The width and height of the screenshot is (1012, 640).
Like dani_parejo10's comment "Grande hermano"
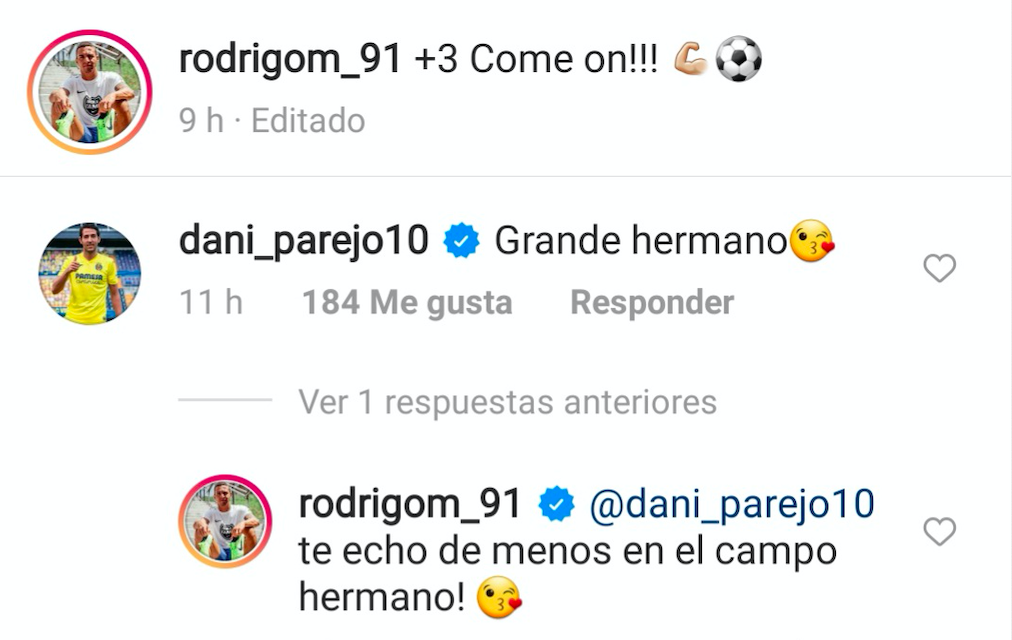[939, 268]
